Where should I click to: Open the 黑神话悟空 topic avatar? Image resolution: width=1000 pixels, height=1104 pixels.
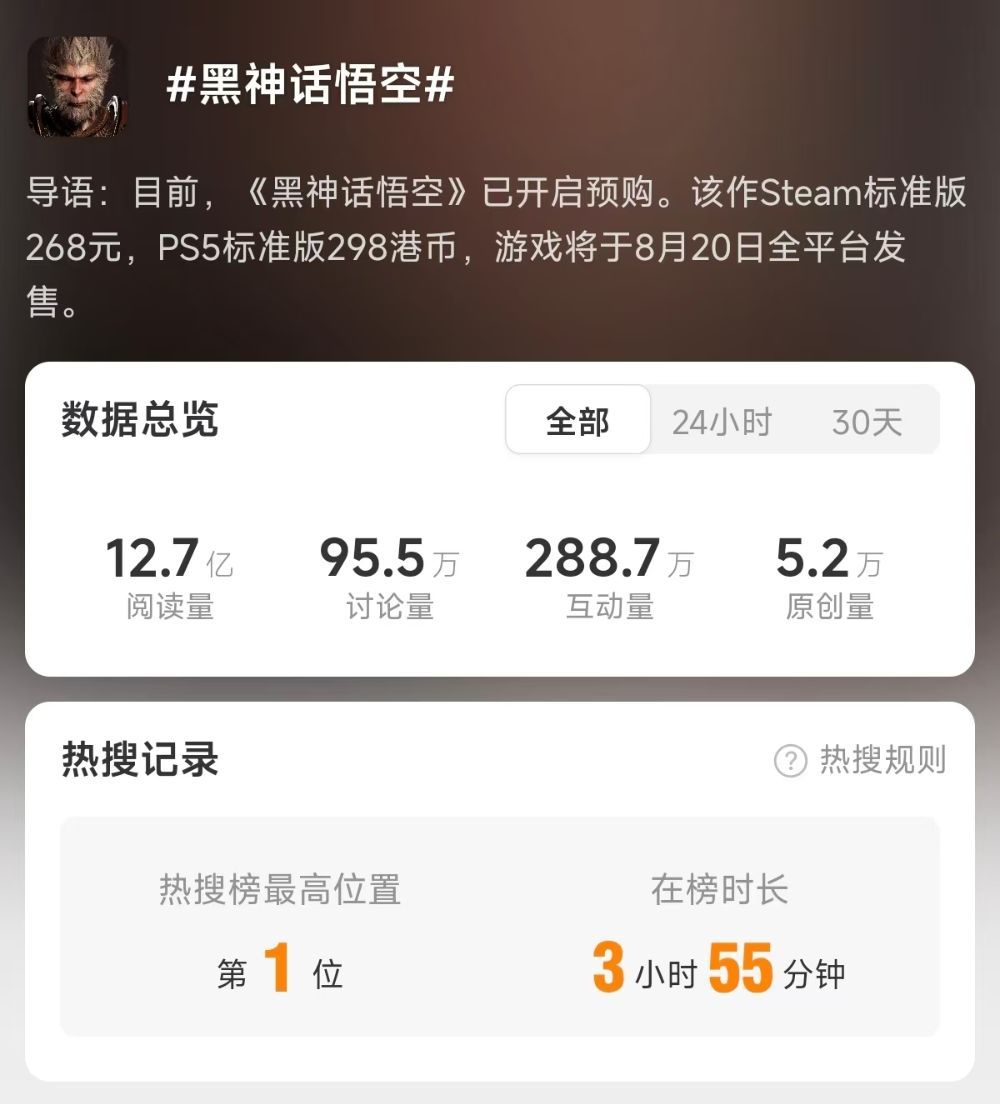77,86
